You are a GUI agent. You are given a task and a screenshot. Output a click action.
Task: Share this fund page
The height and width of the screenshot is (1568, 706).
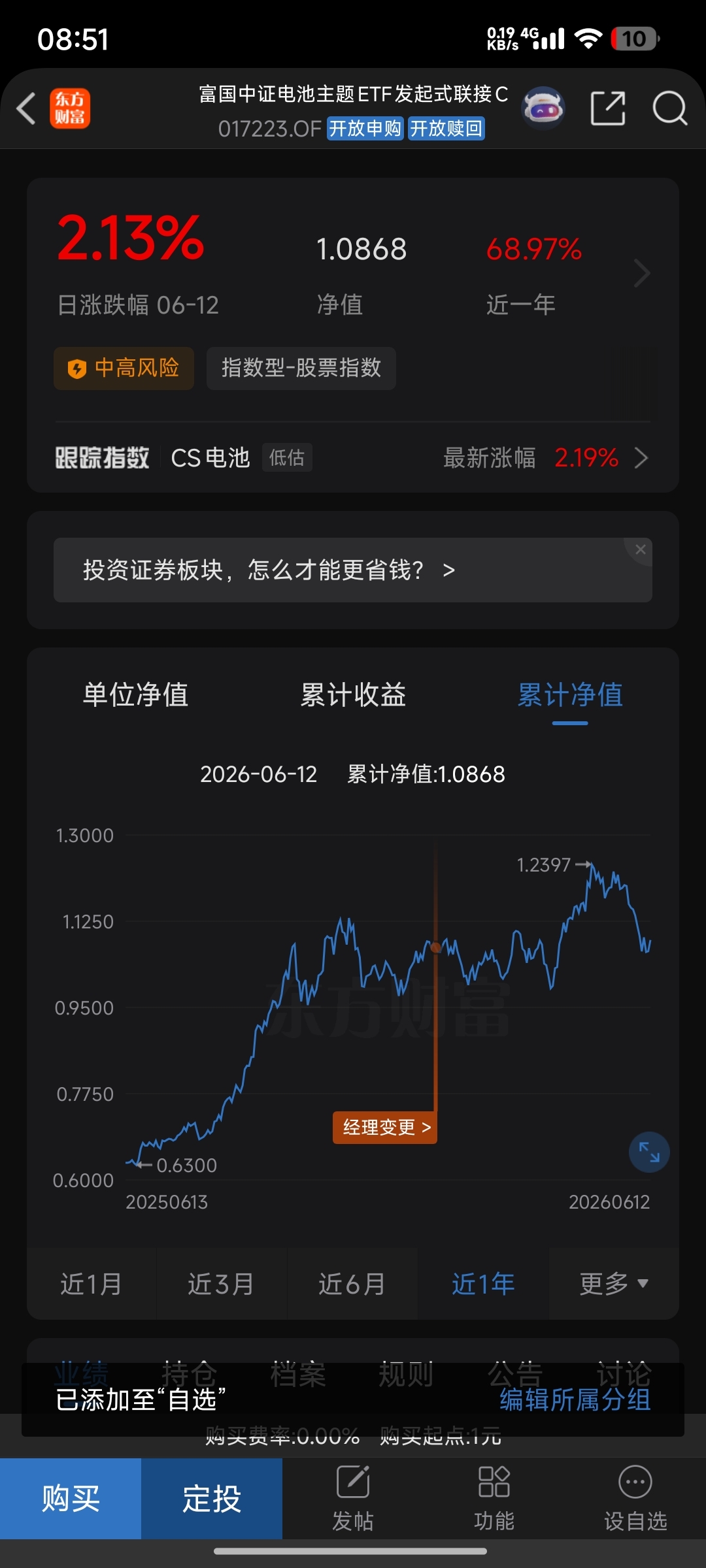(x=608, y=108)
